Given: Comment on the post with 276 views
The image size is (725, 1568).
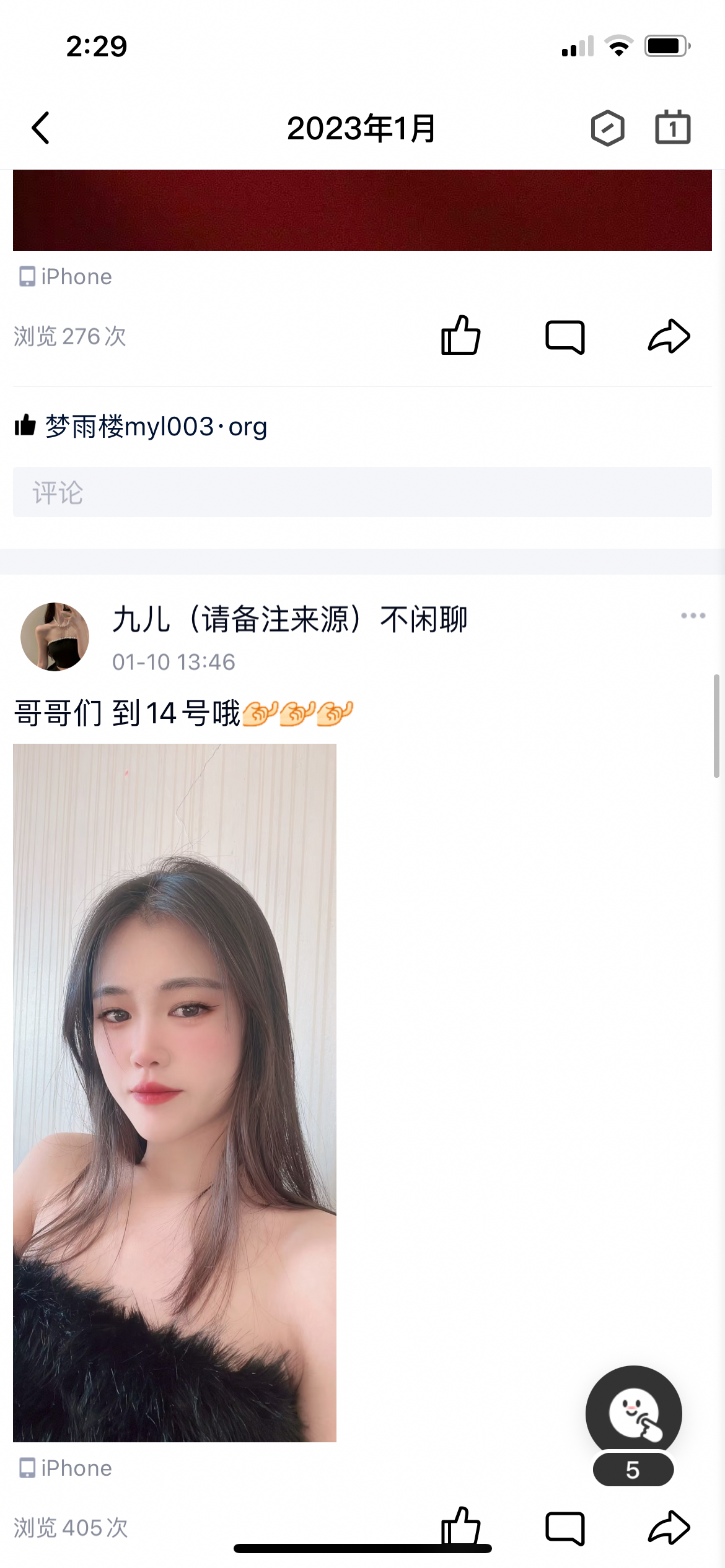Looking at the screenshot, I should [565, 337].
